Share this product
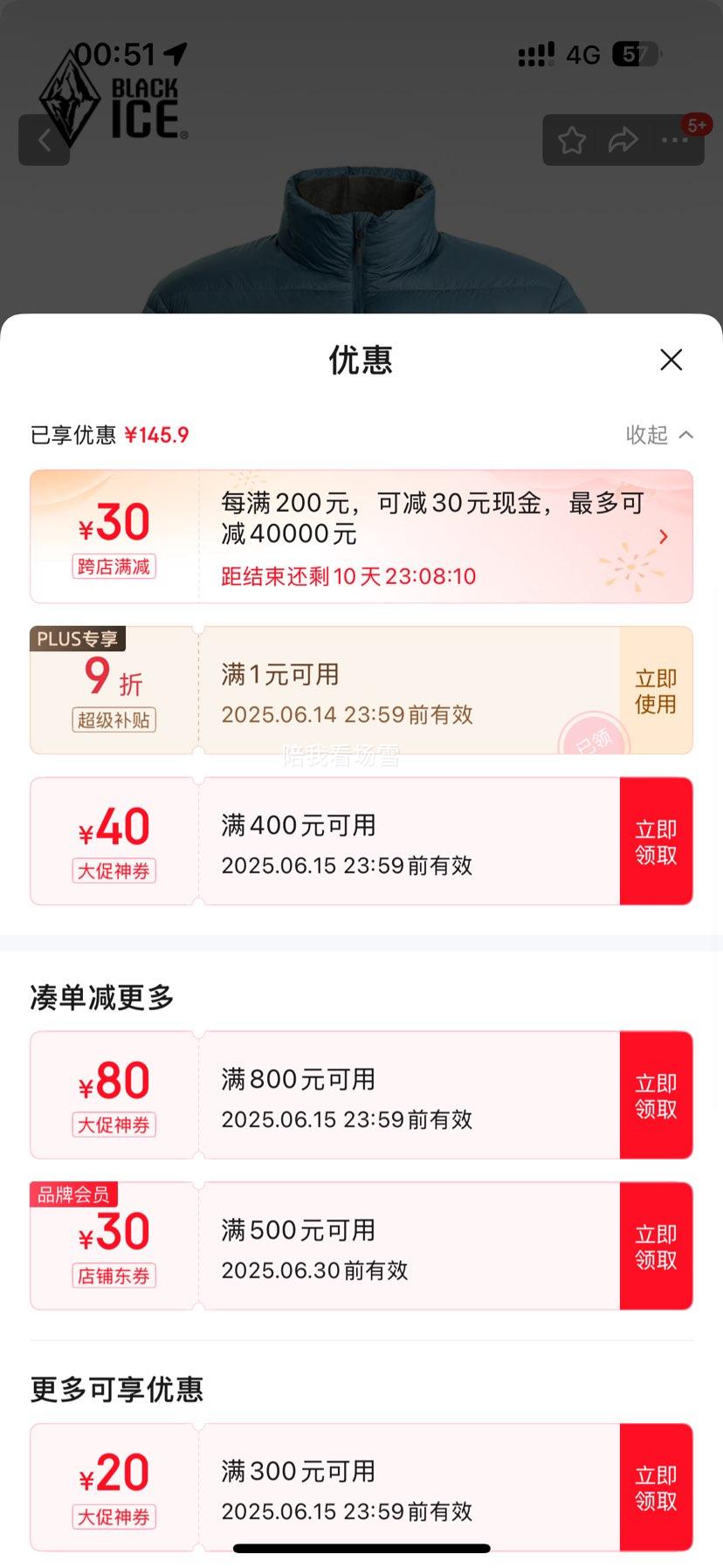The image size is (723, 1568). click(623, 140)
